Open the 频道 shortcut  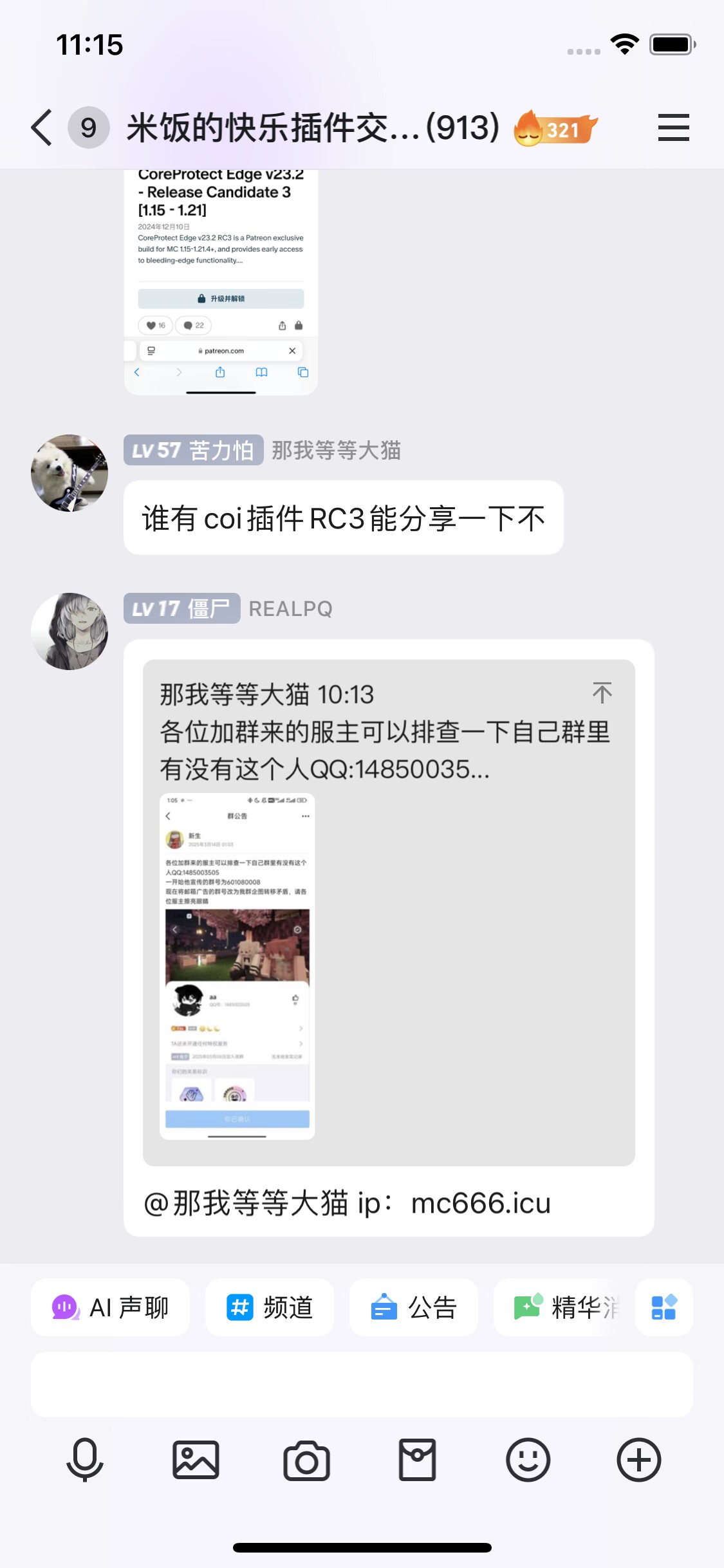(270, 1307)
